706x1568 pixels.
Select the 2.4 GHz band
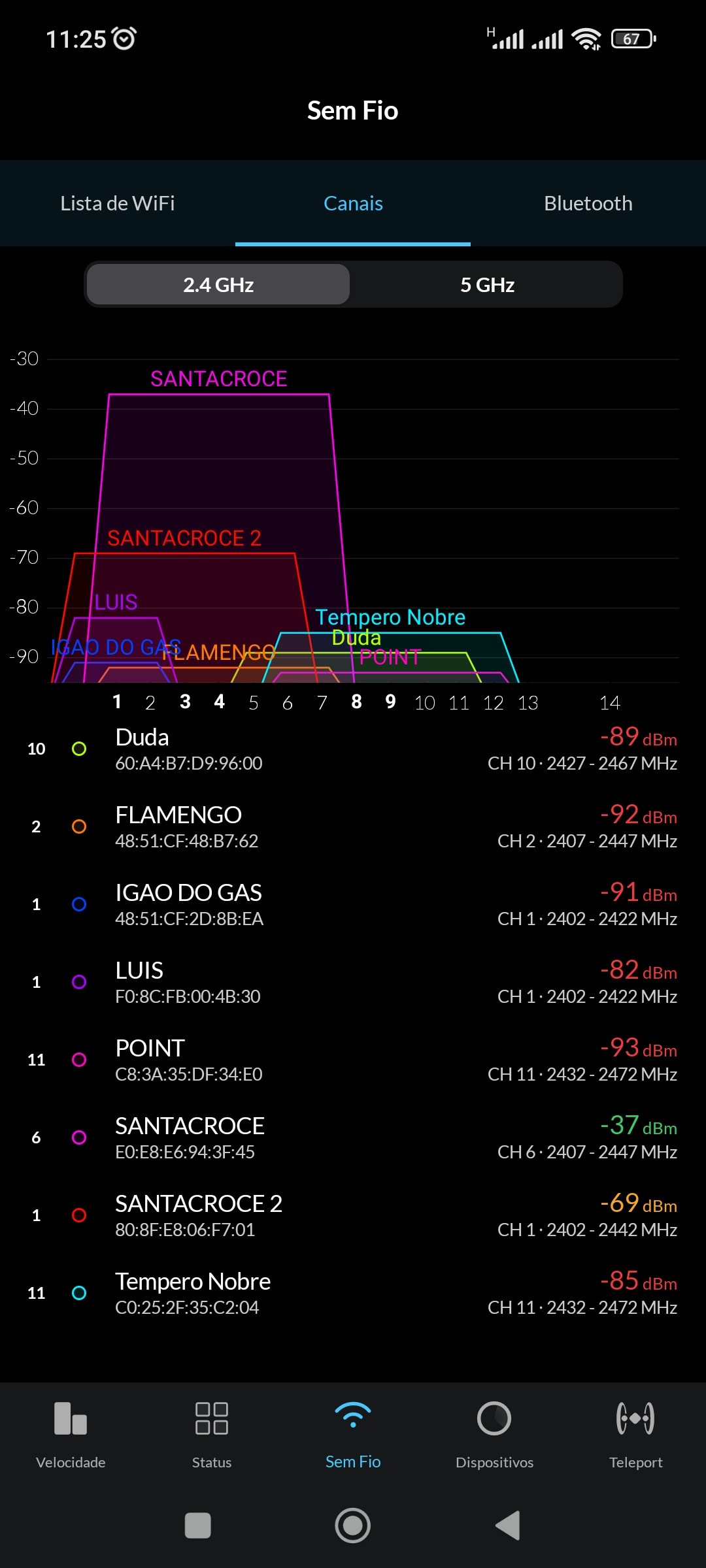tap(218, 285)
